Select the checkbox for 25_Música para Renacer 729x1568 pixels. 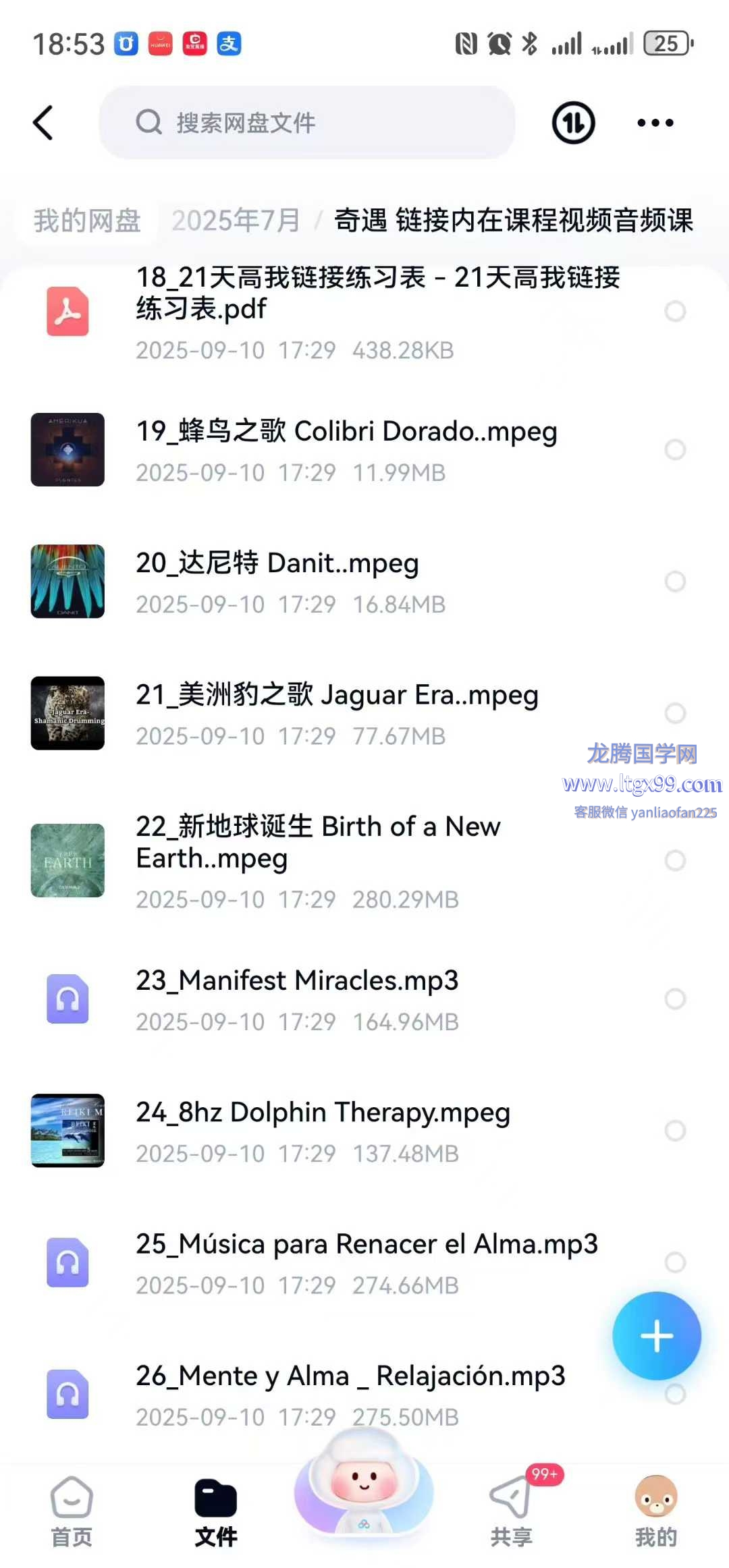(x=675, y=1262)
